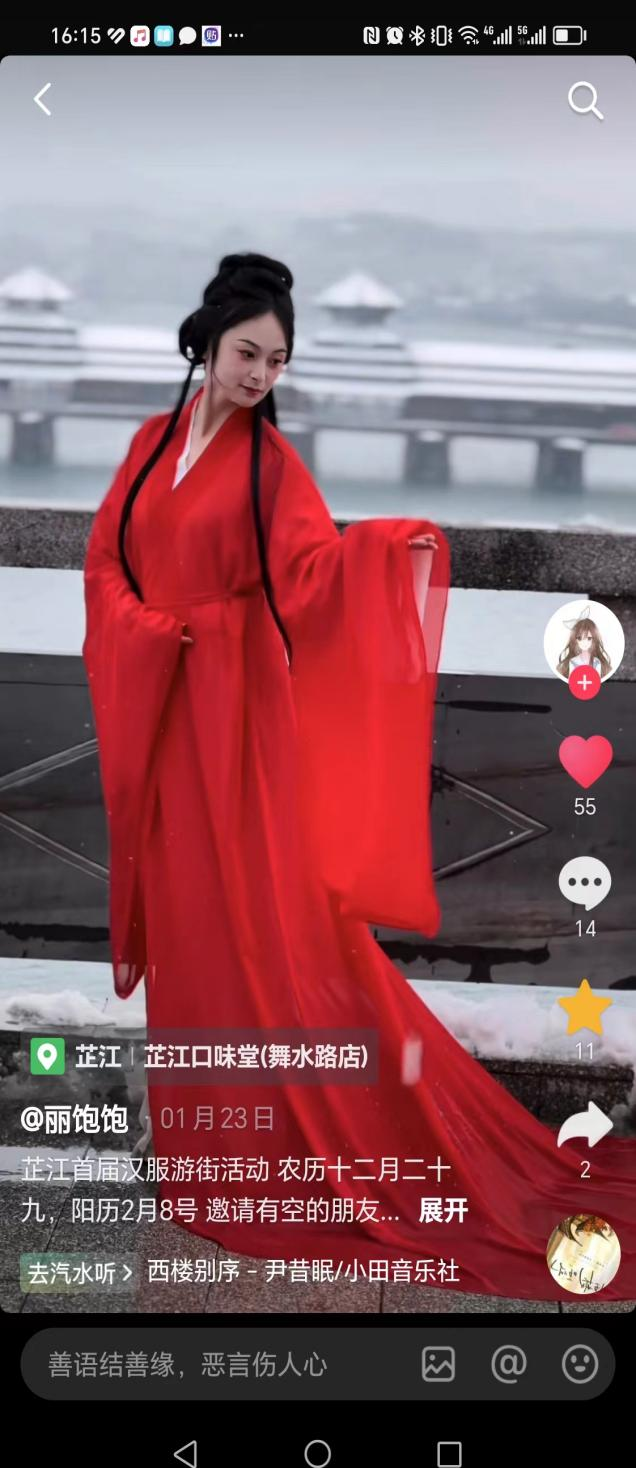Tap 去汽水听 to listen in music app

click(x=79, y=1272)
